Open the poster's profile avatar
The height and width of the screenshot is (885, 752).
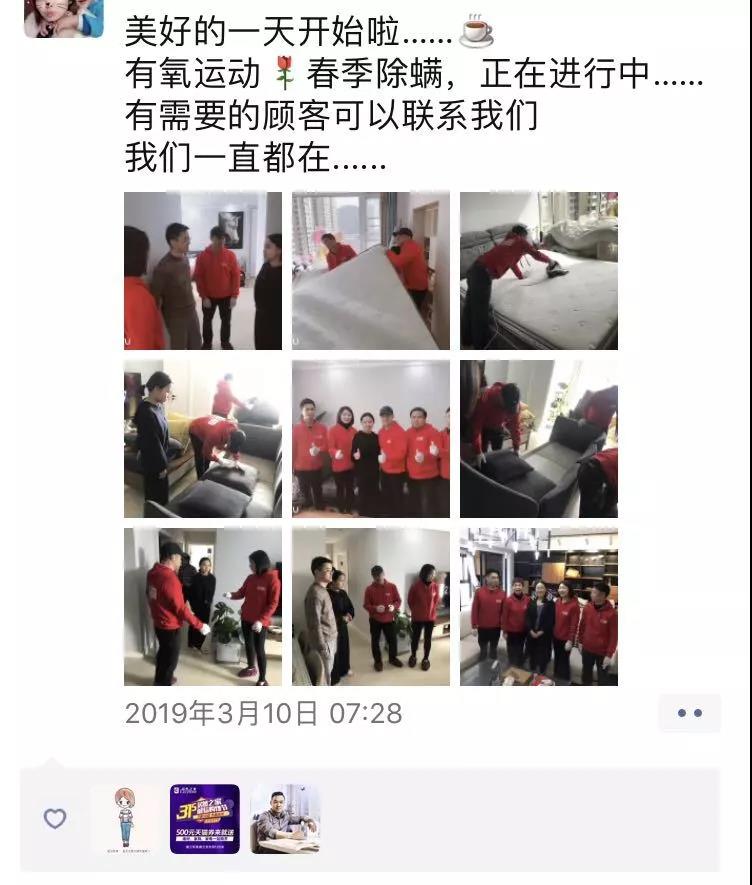pyautogui.click(x=63, y=16)
